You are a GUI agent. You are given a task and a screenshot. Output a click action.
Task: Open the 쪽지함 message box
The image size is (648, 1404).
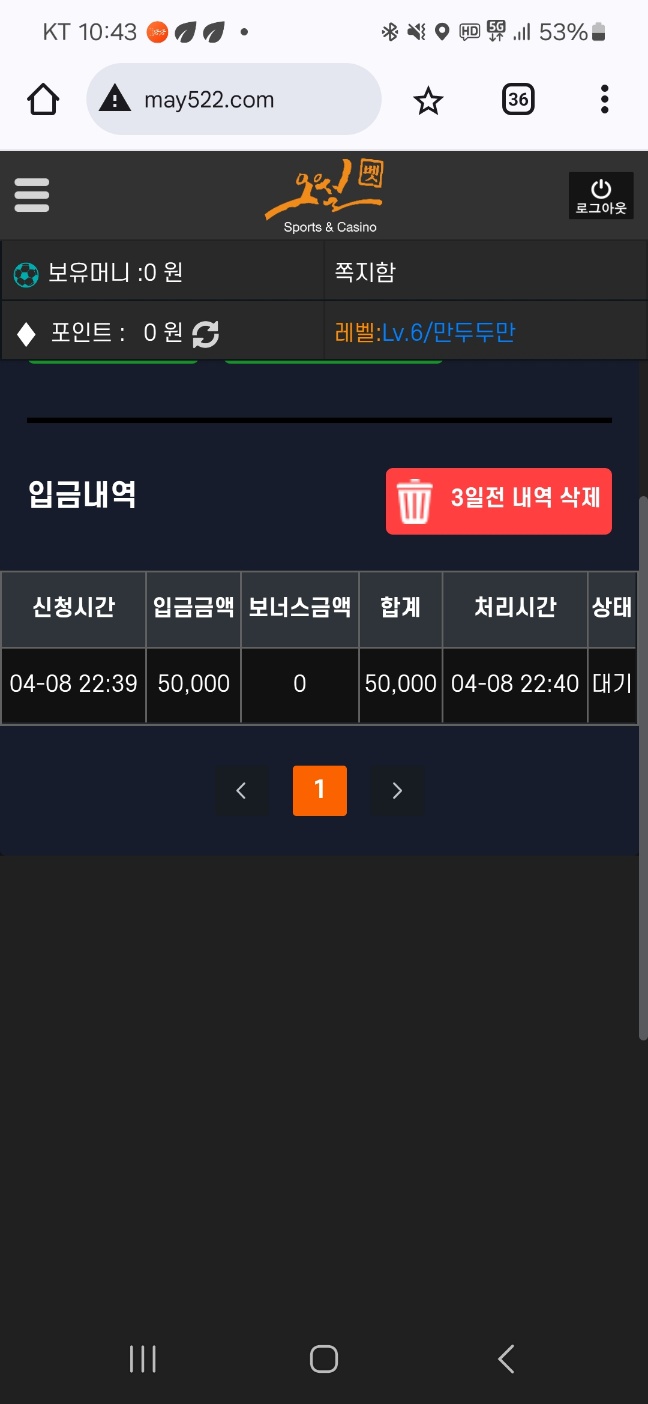[365, 272]
